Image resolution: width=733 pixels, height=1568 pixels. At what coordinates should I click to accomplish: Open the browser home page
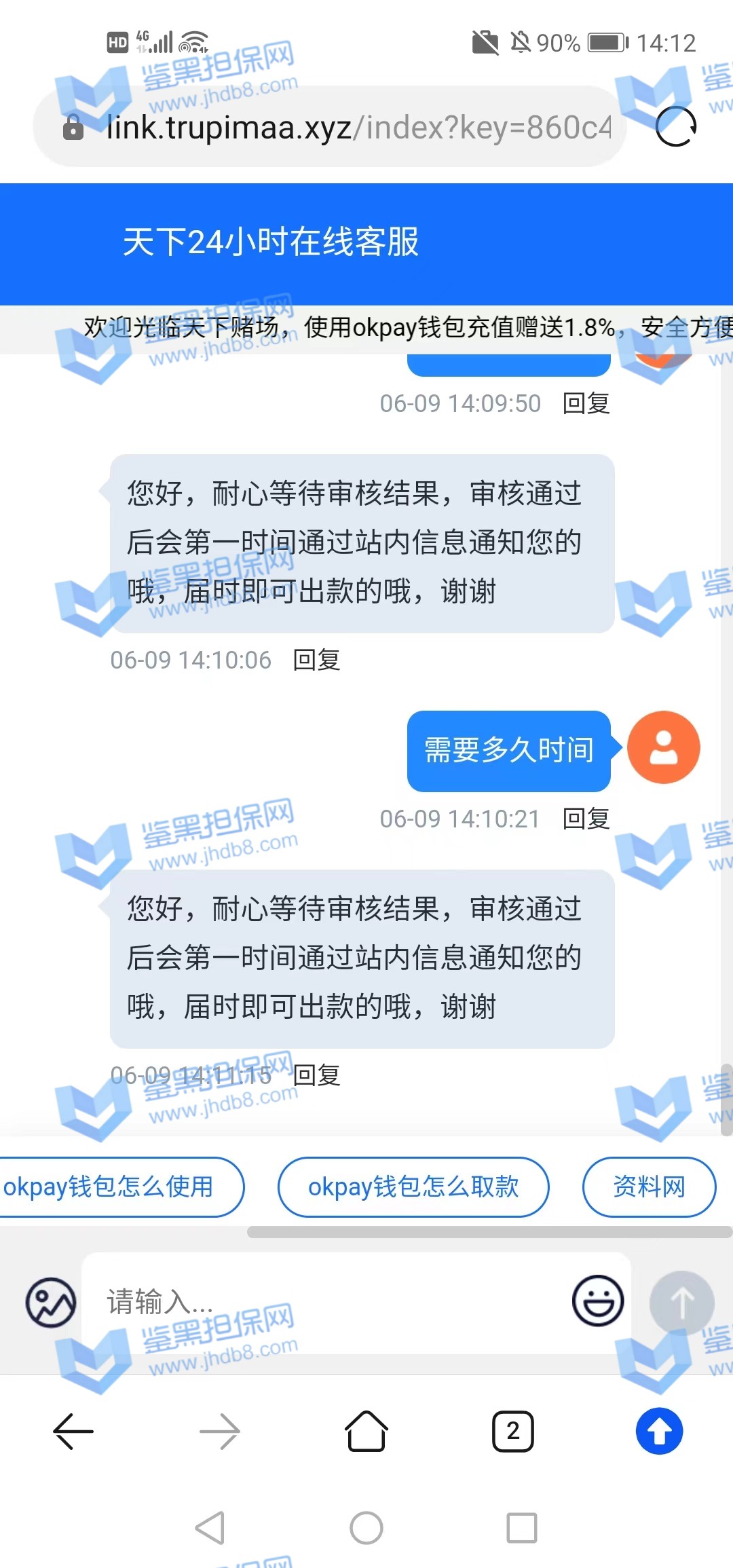366,1431
